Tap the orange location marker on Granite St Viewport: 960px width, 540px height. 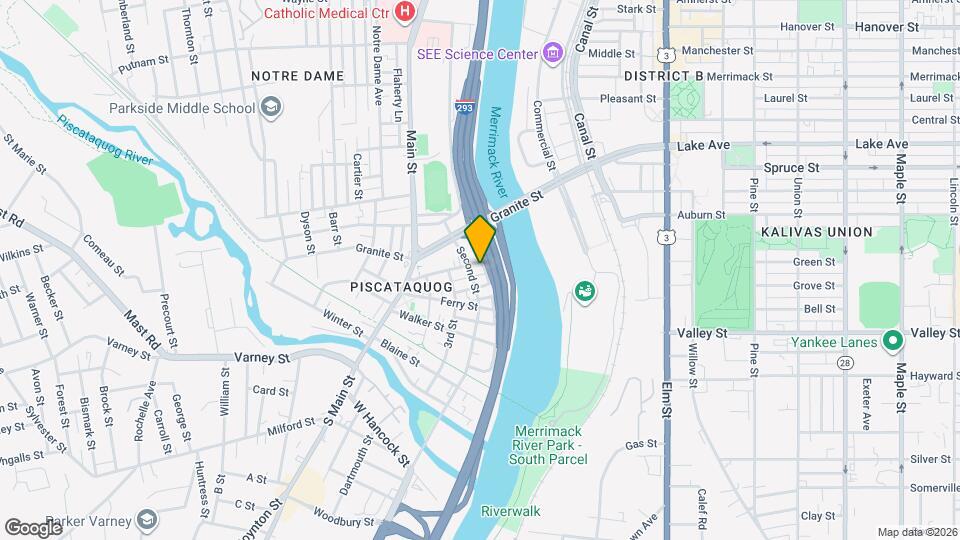[480, 239]
